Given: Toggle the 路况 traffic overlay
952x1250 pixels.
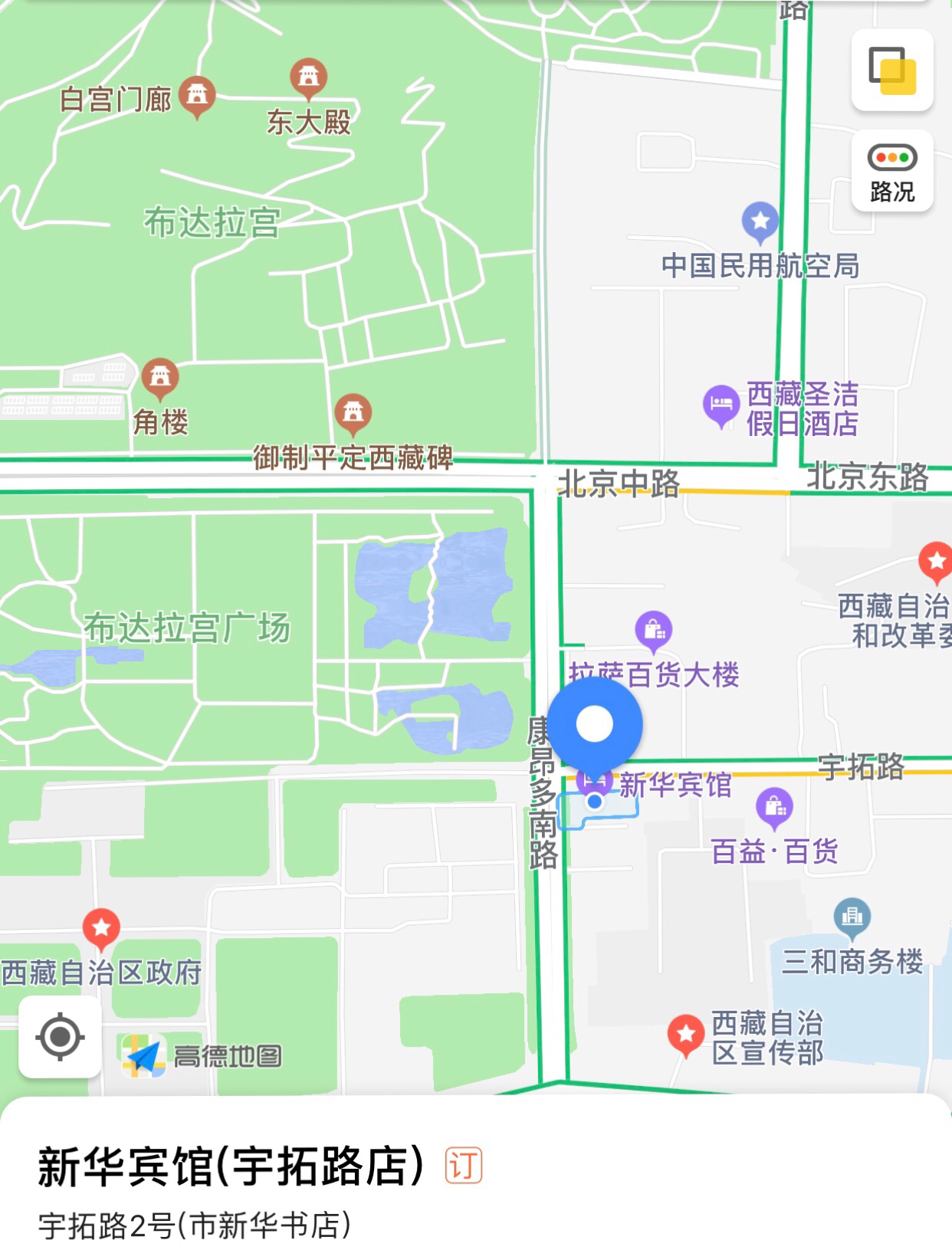Looking at the screenshot, I should [x=892, y=171].
